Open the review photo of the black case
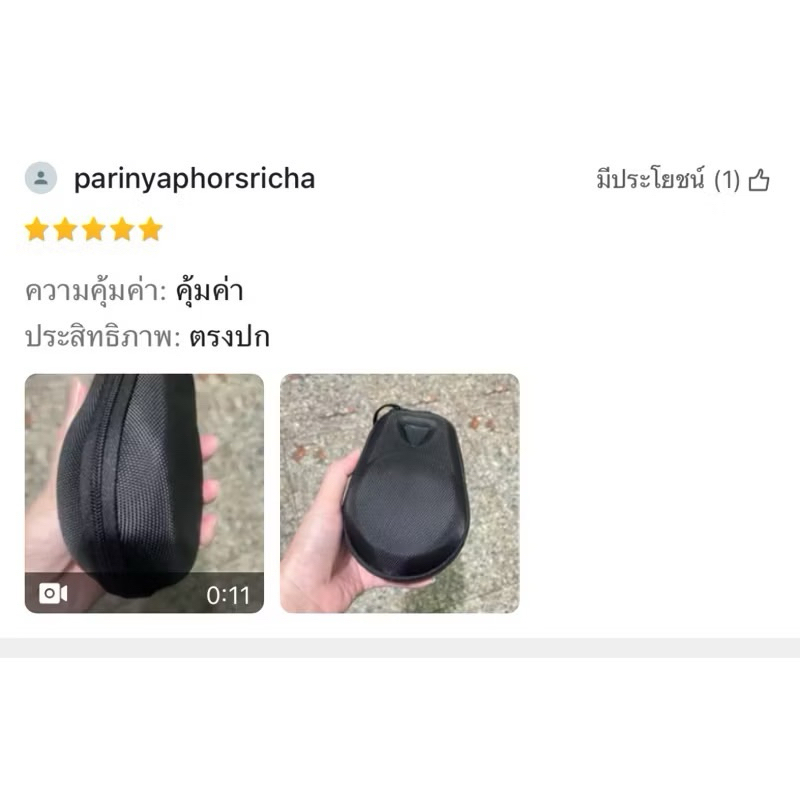Image resolution: width=800 pixels, height=800 pixels. point(399,493)
